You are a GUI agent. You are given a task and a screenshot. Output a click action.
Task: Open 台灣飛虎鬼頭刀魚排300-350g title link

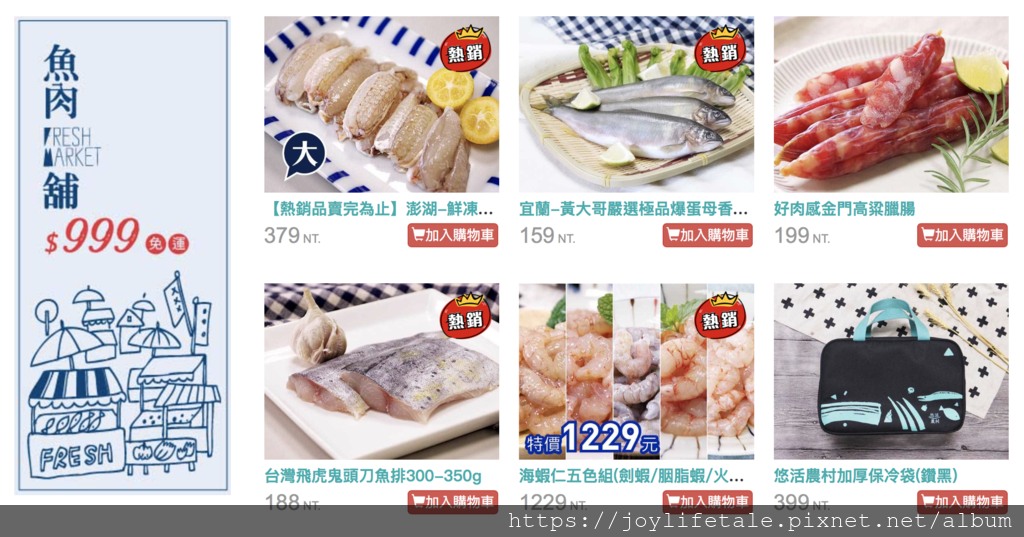(372, 476)
